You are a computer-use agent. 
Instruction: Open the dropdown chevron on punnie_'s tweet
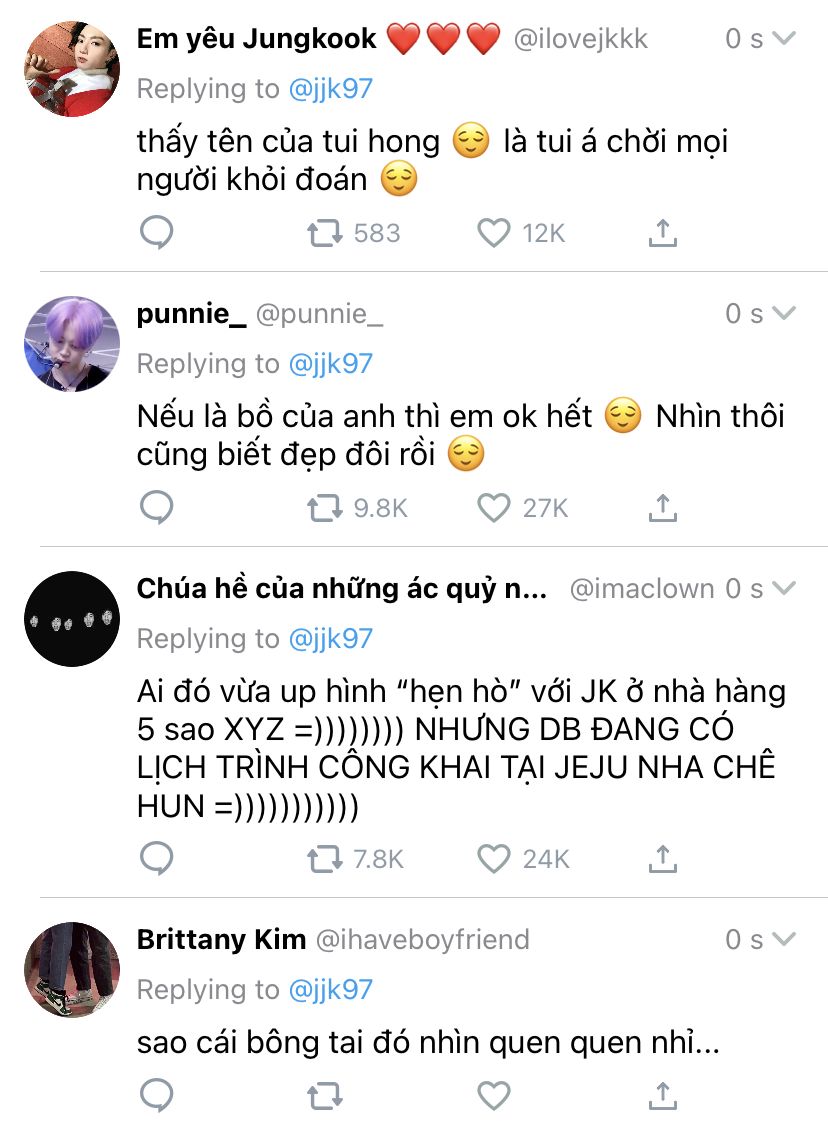[785, 314]
